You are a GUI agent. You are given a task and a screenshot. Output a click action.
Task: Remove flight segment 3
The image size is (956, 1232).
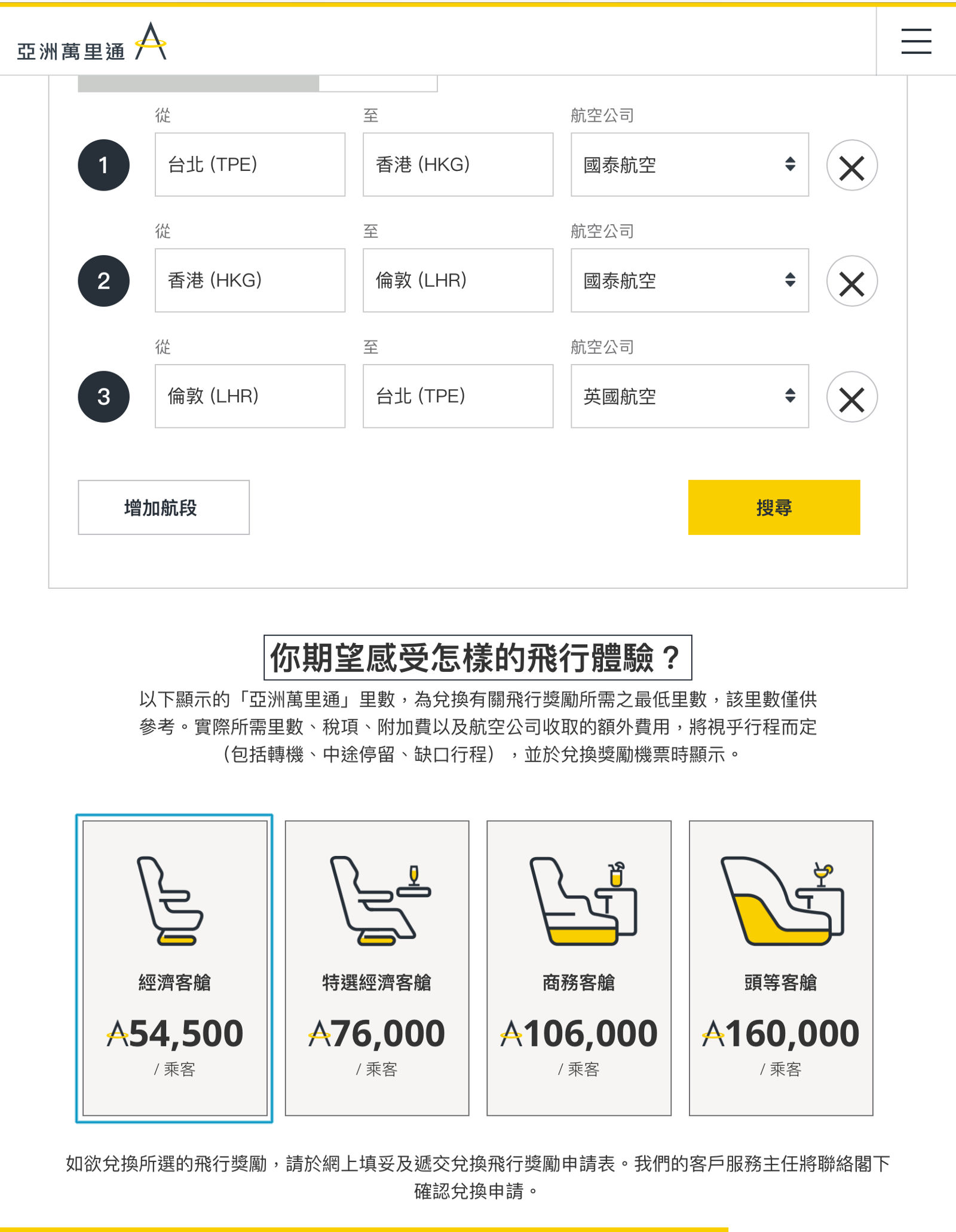click(x=851, y=398)
